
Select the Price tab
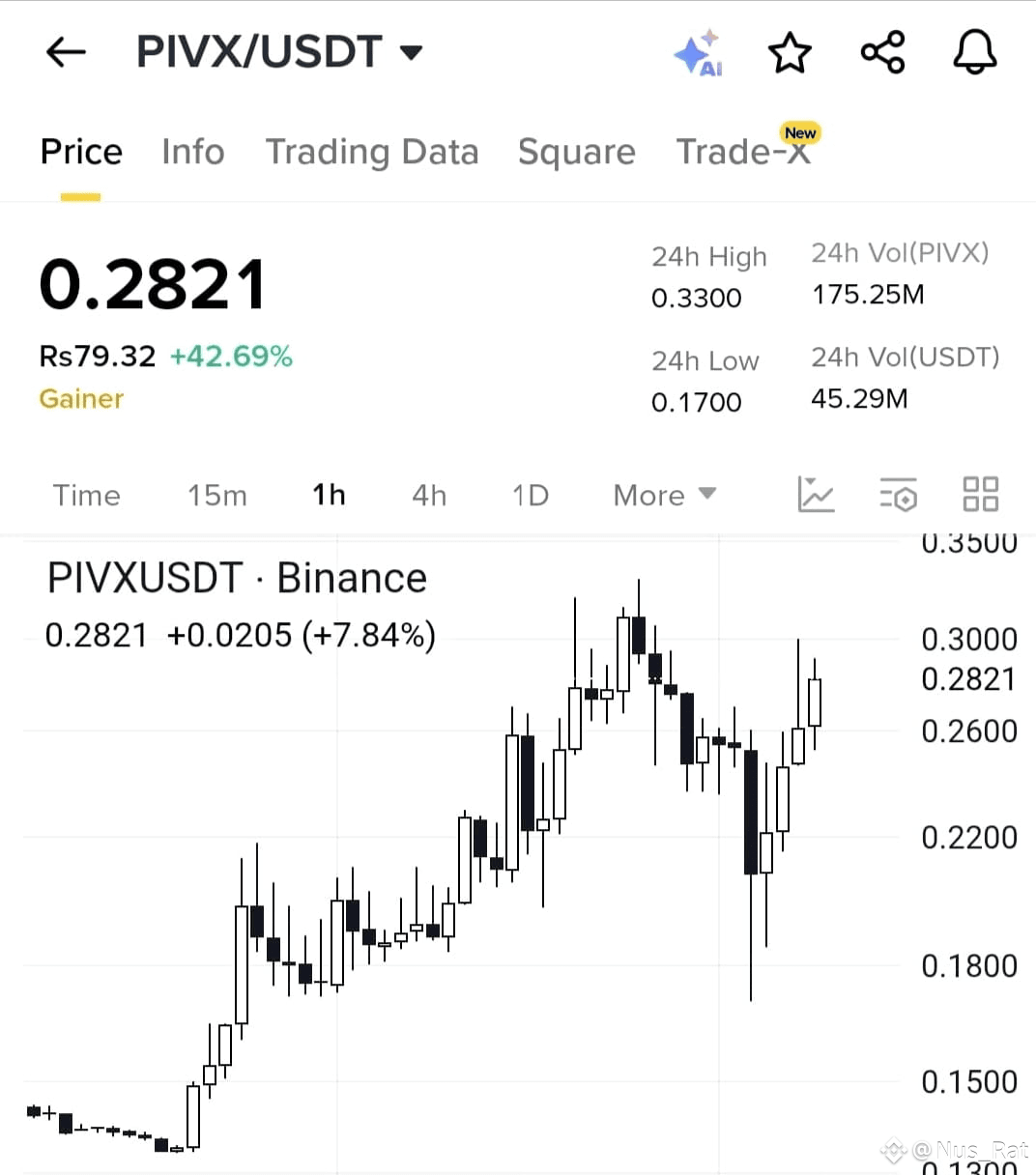click(x=81, y=152)
